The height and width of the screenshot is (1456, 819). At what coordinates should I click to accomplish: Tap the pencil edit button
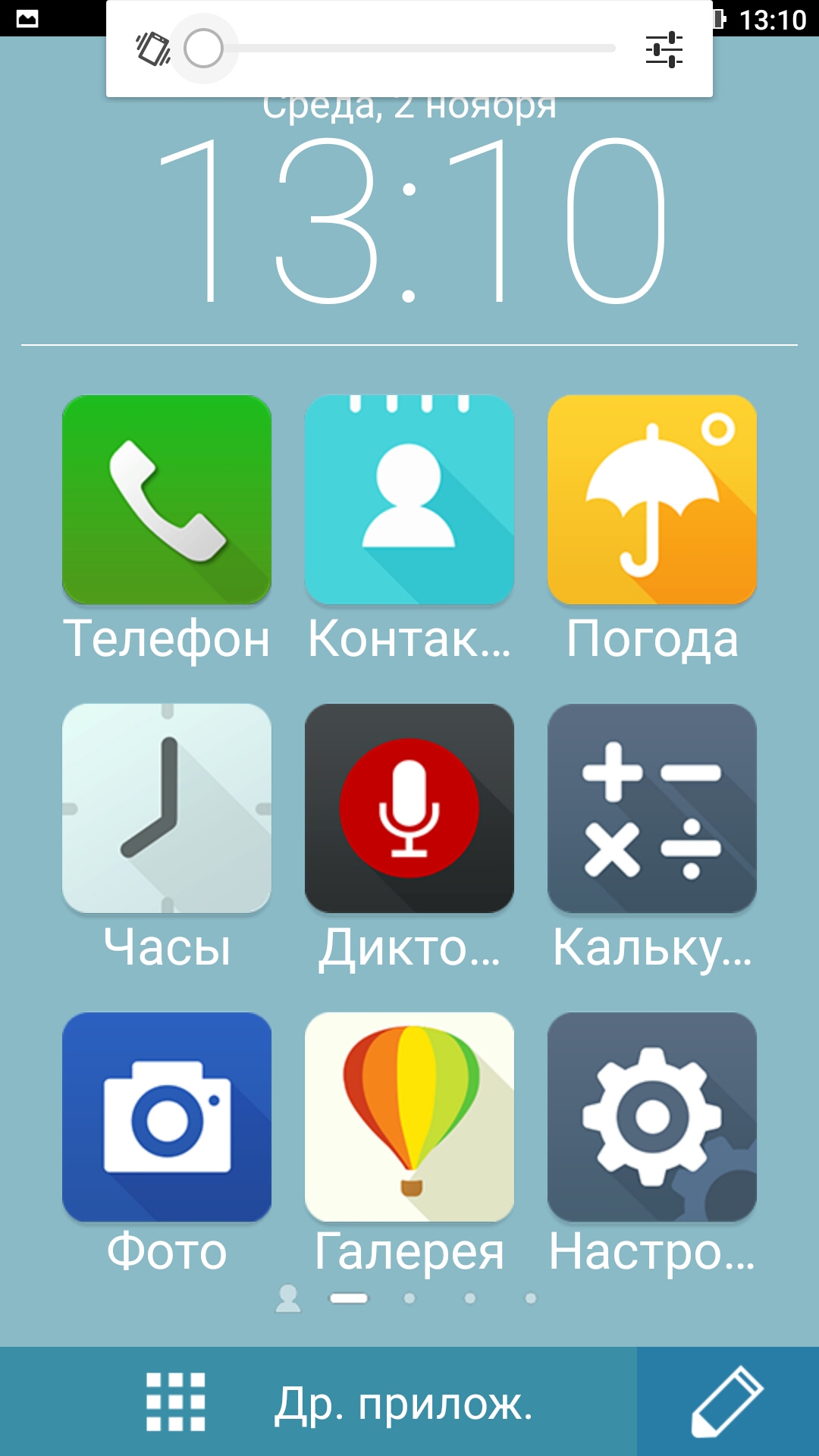[x=728, y=1401]
